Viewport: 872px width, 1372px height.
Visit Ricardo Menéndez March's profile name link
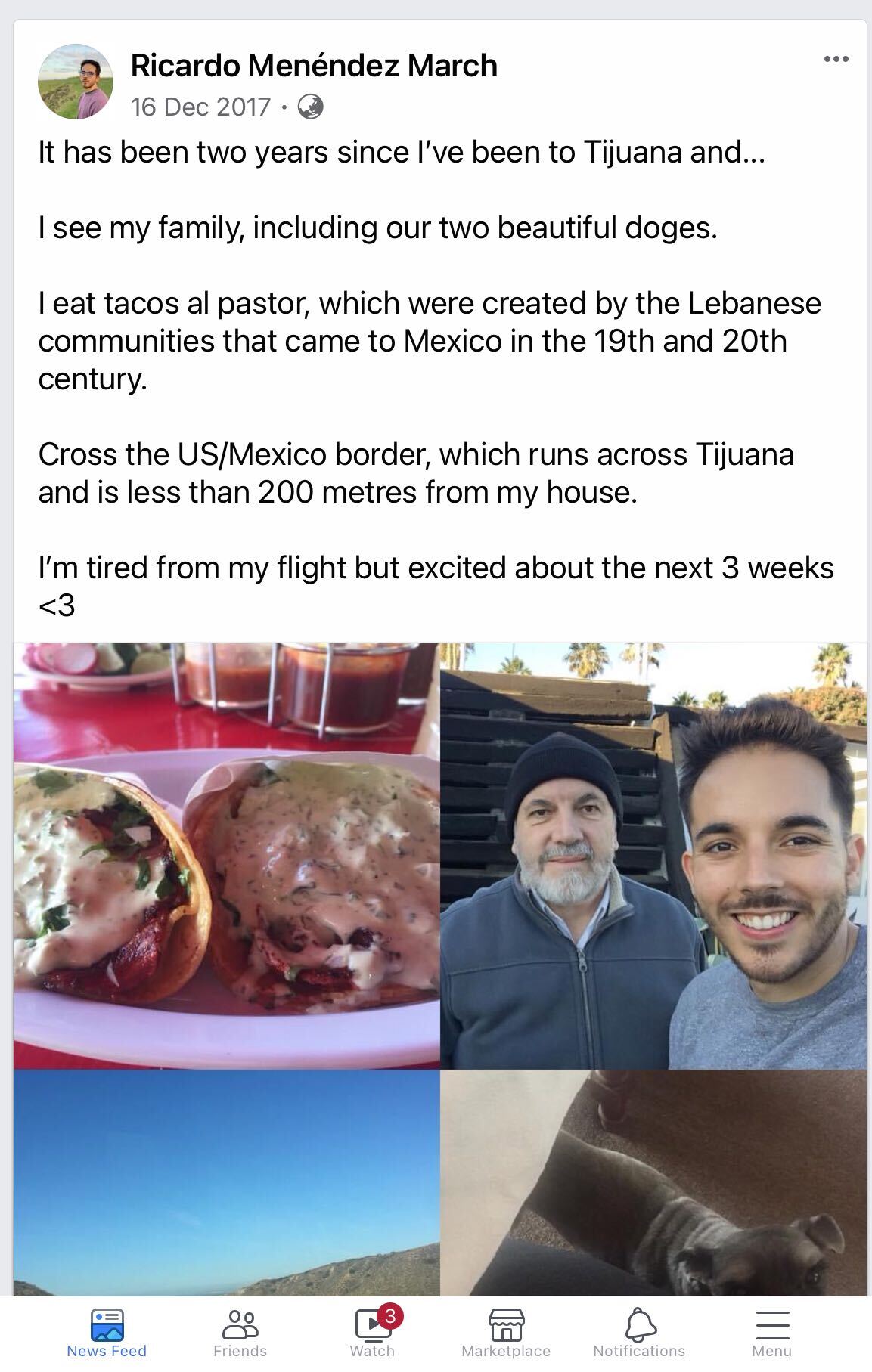(314, 66)
